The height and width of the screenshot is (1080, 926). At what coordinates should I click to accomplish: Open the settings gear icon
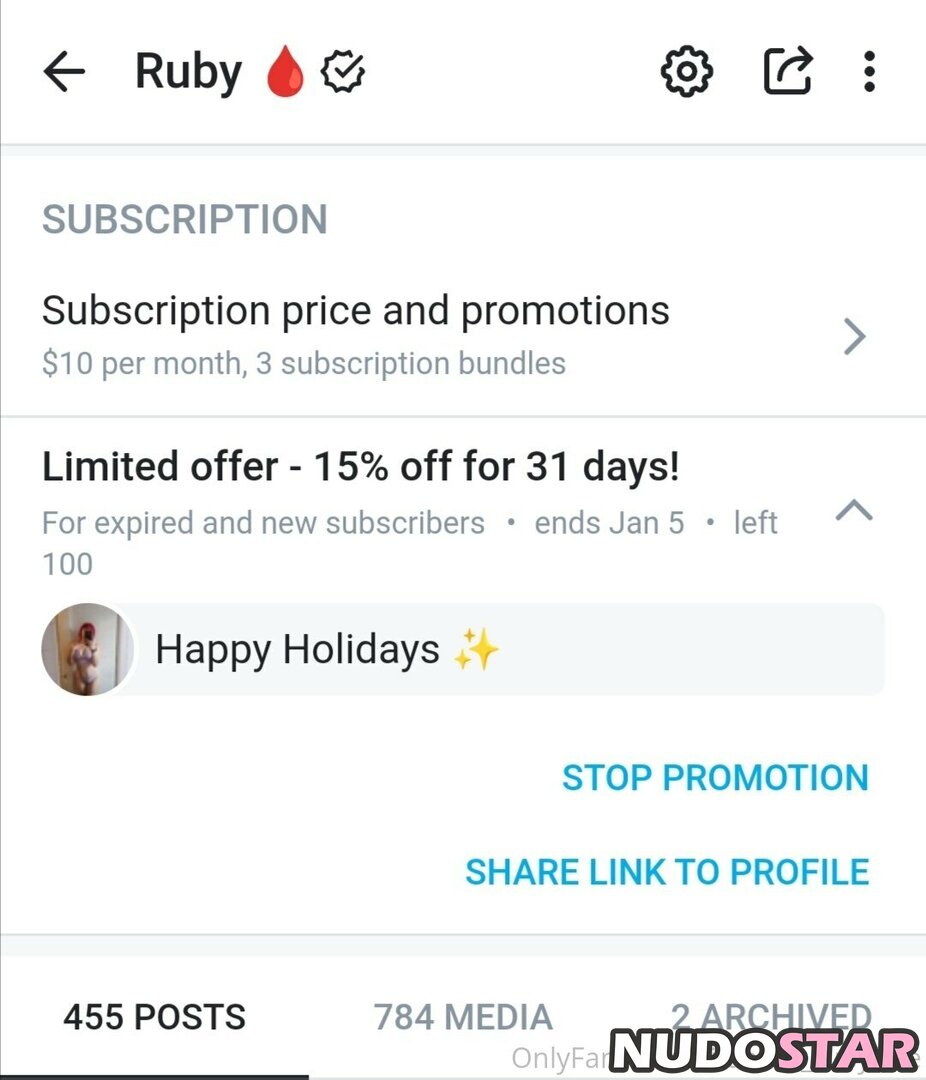pyautogui.click(x=687, y=72)
